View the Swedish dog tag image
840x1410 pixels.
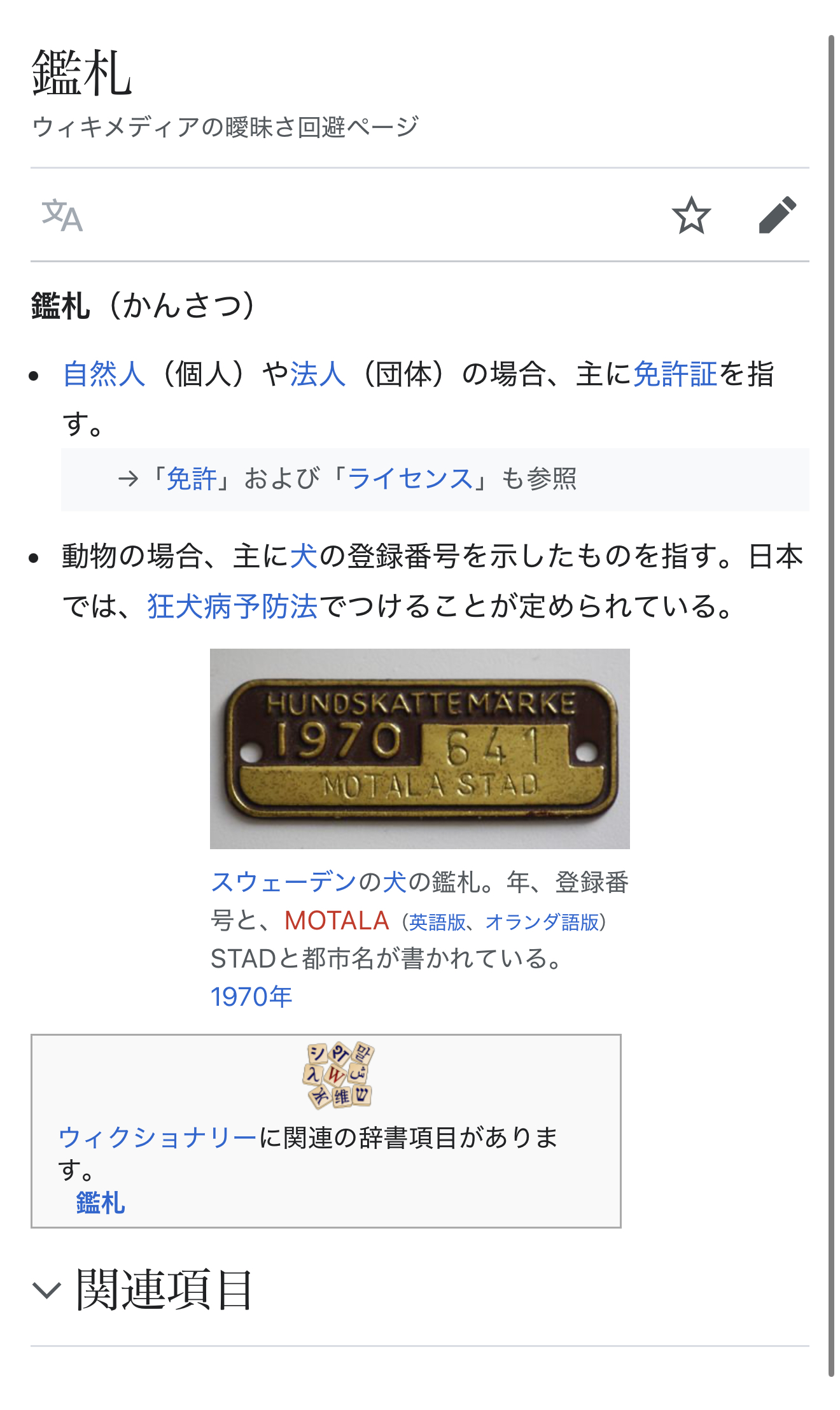419,749
